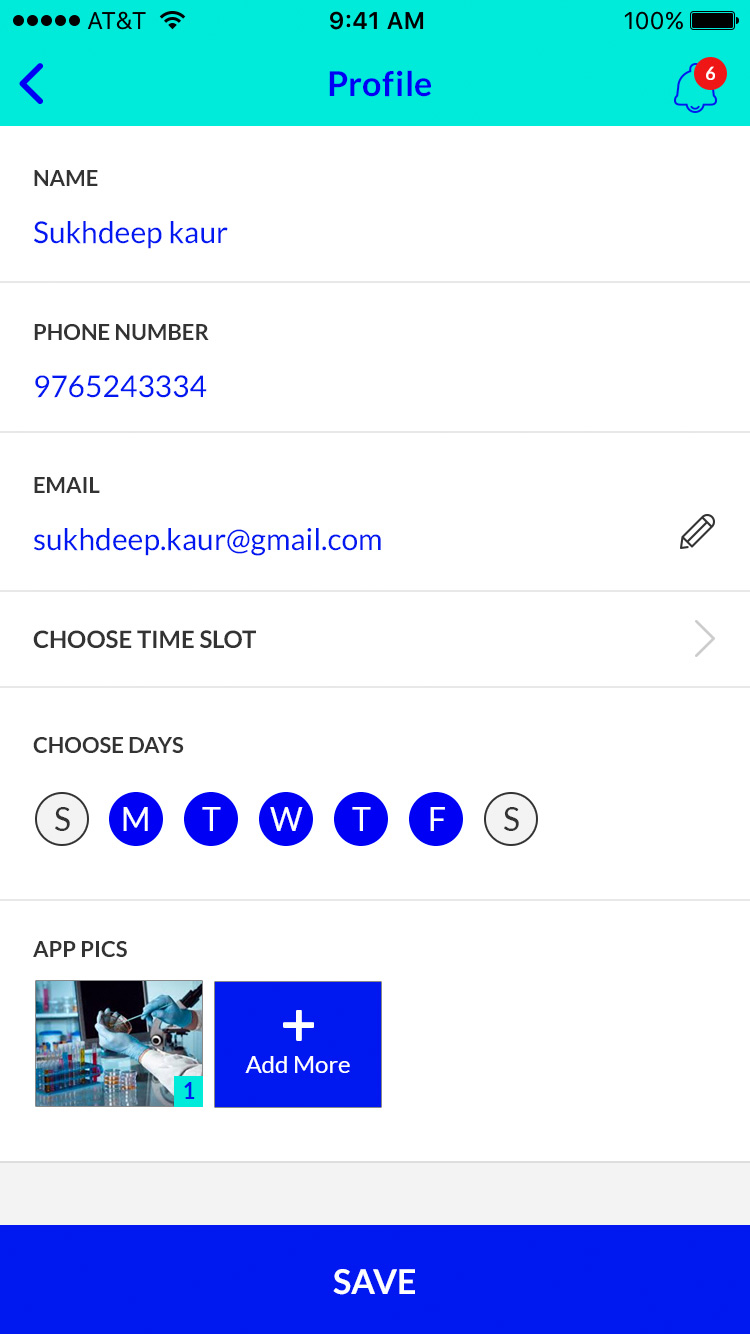Viewport: 750px width, 1334px height.
Task: Open the lab photo thumbnail
Action: [118, 1043]
